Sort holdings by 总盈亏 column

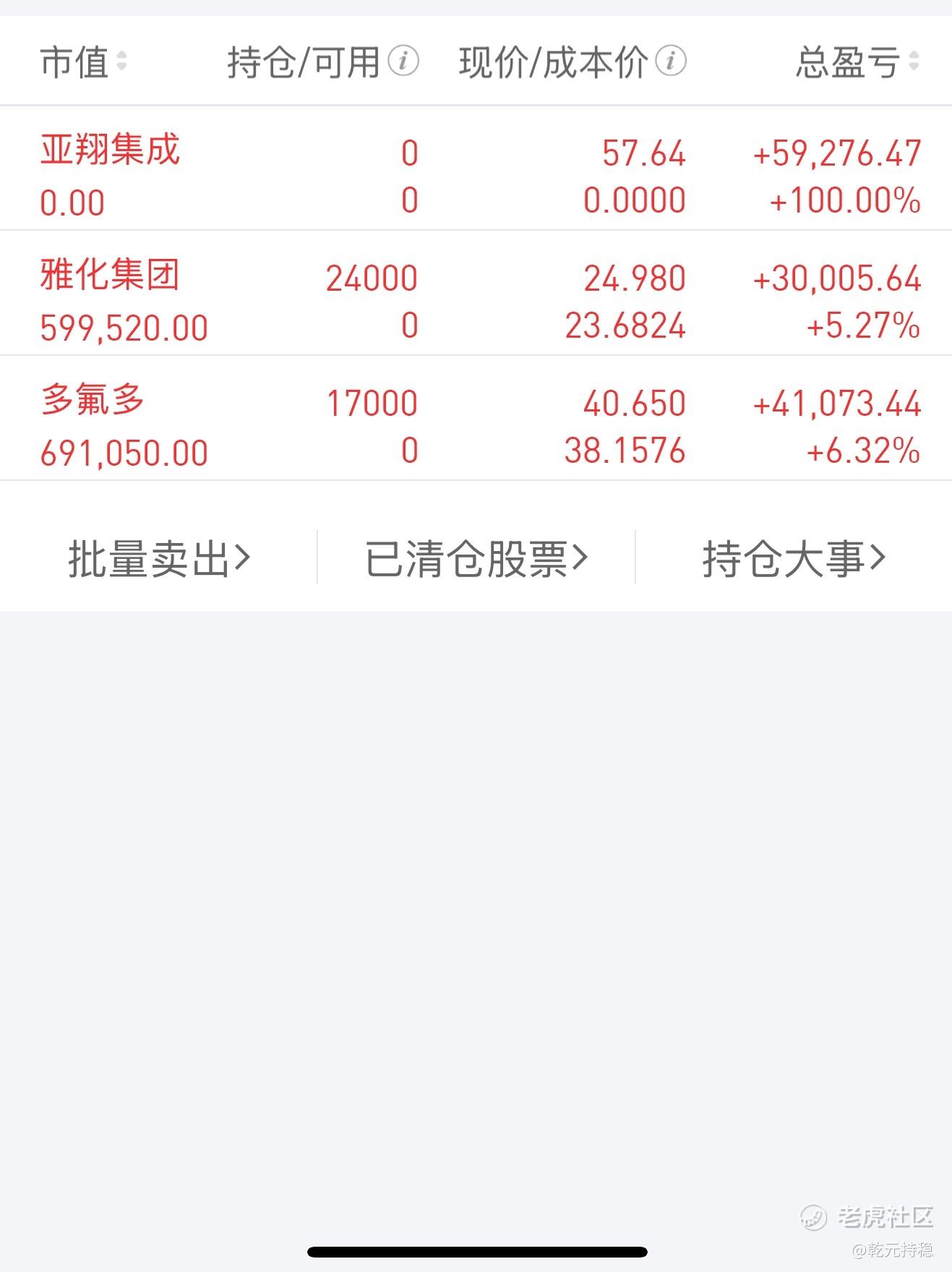857,61
